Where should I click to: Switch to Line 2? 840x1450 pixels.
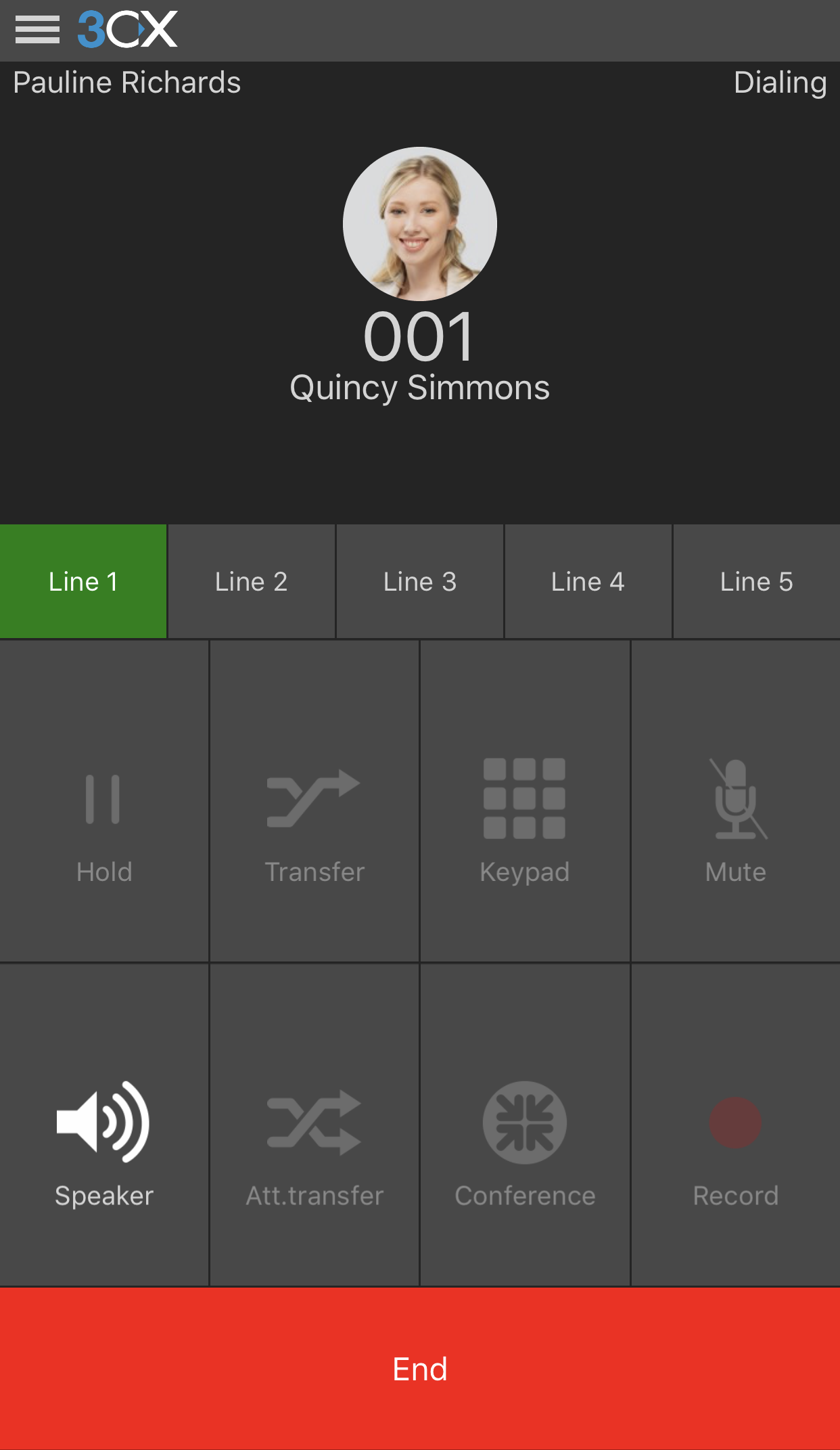pyautogui.click(x=251, y=582)
